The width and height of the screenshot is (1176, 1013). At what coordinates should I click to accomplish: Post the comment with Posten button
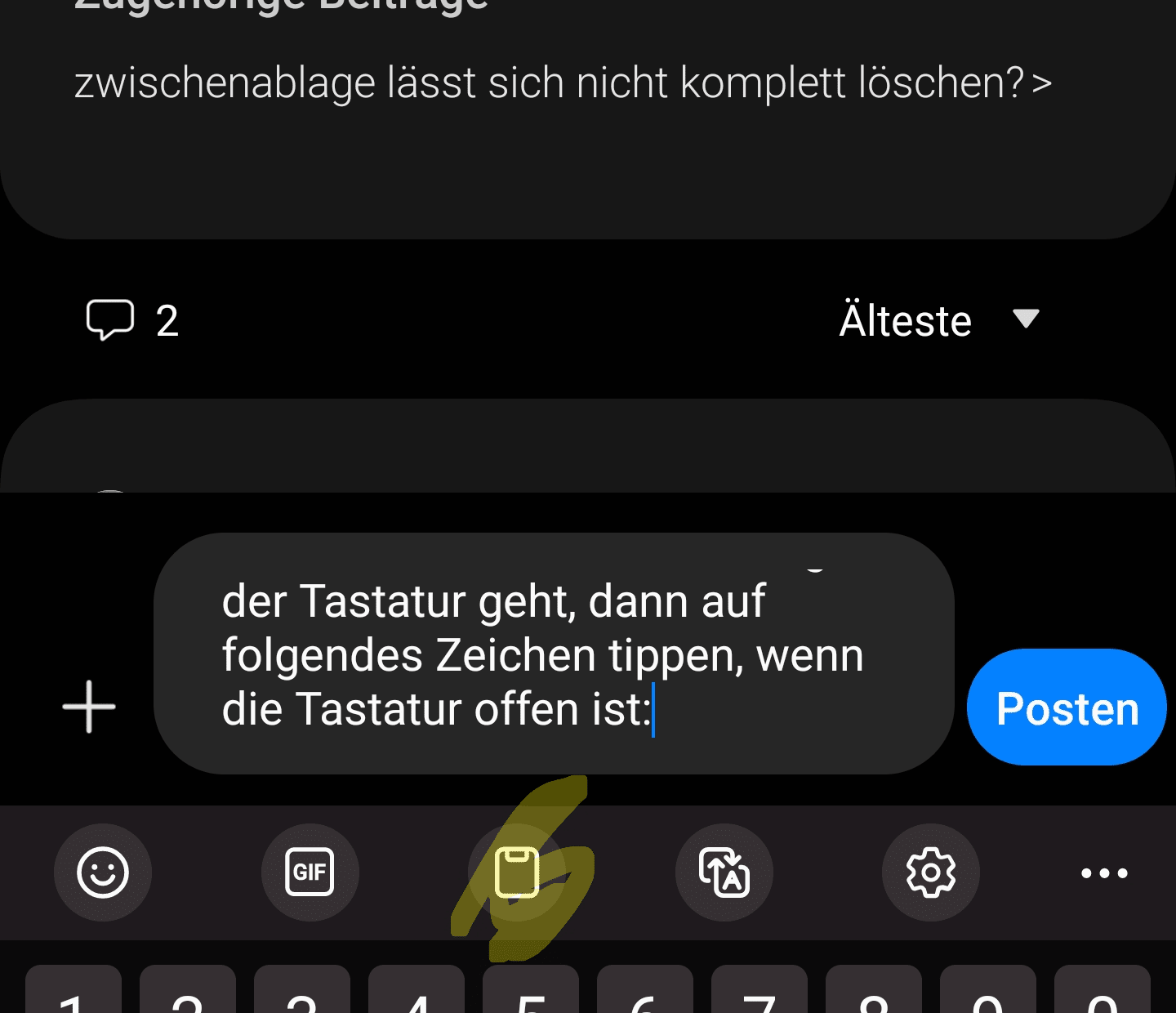click(1067, 707)
